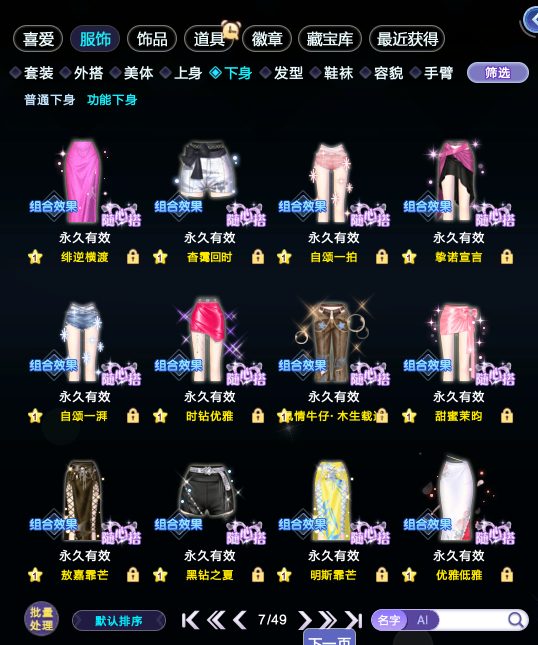Open the 徽章 tab
The image size is (538, 645).
(x=267, y=39)
